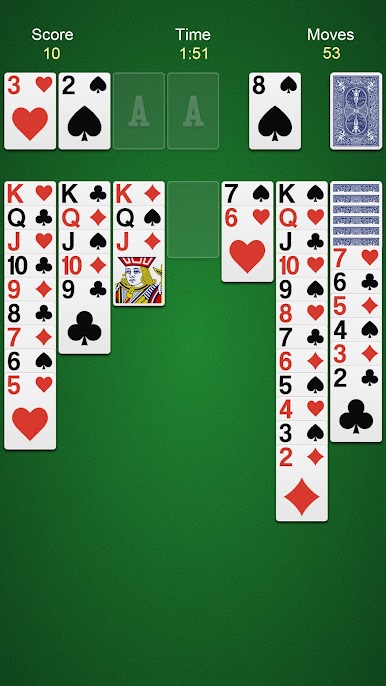Tap the empty tableau column
The width and height of the screenshot is (386, 686).
193,220
